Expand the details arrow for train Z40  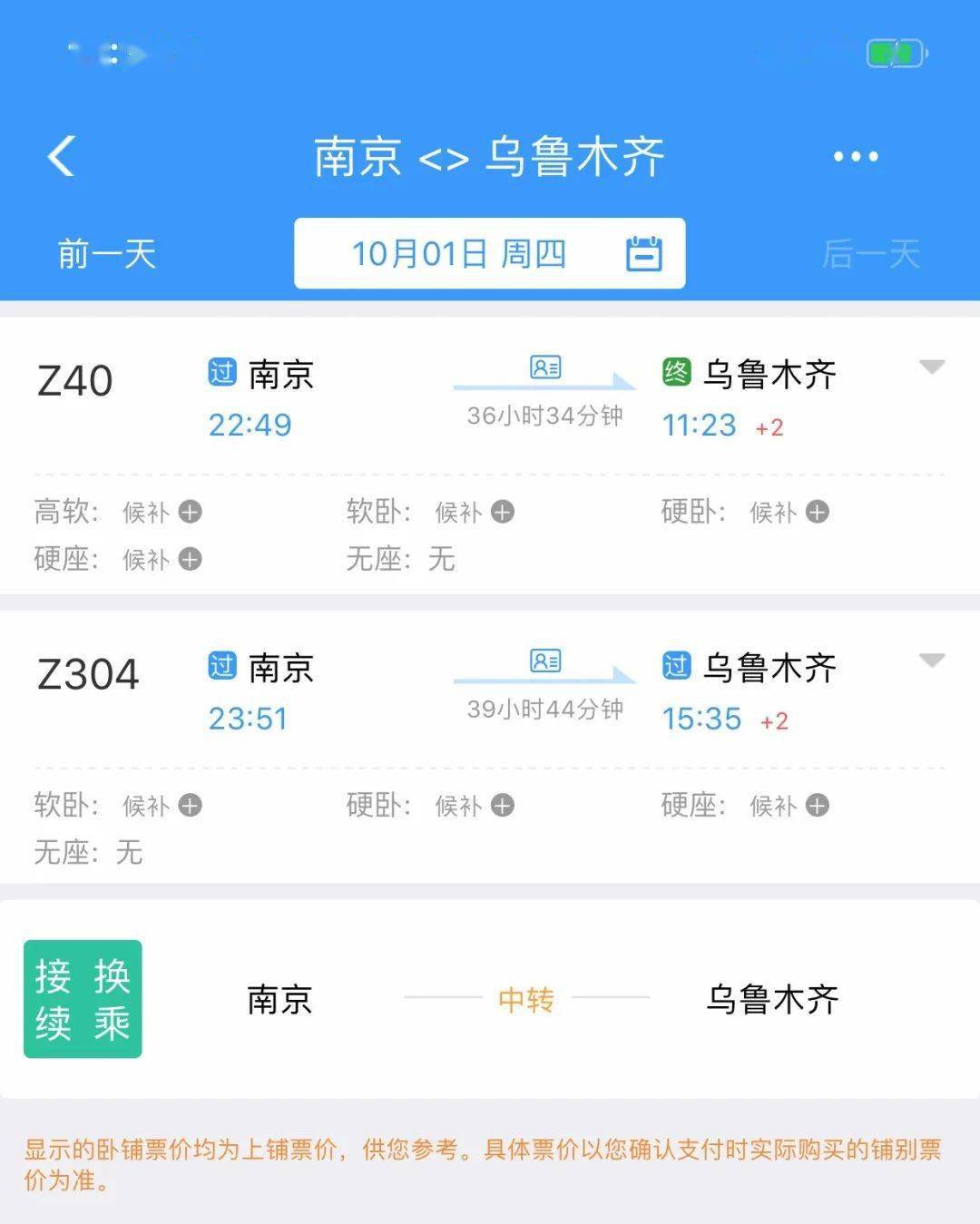932,367
